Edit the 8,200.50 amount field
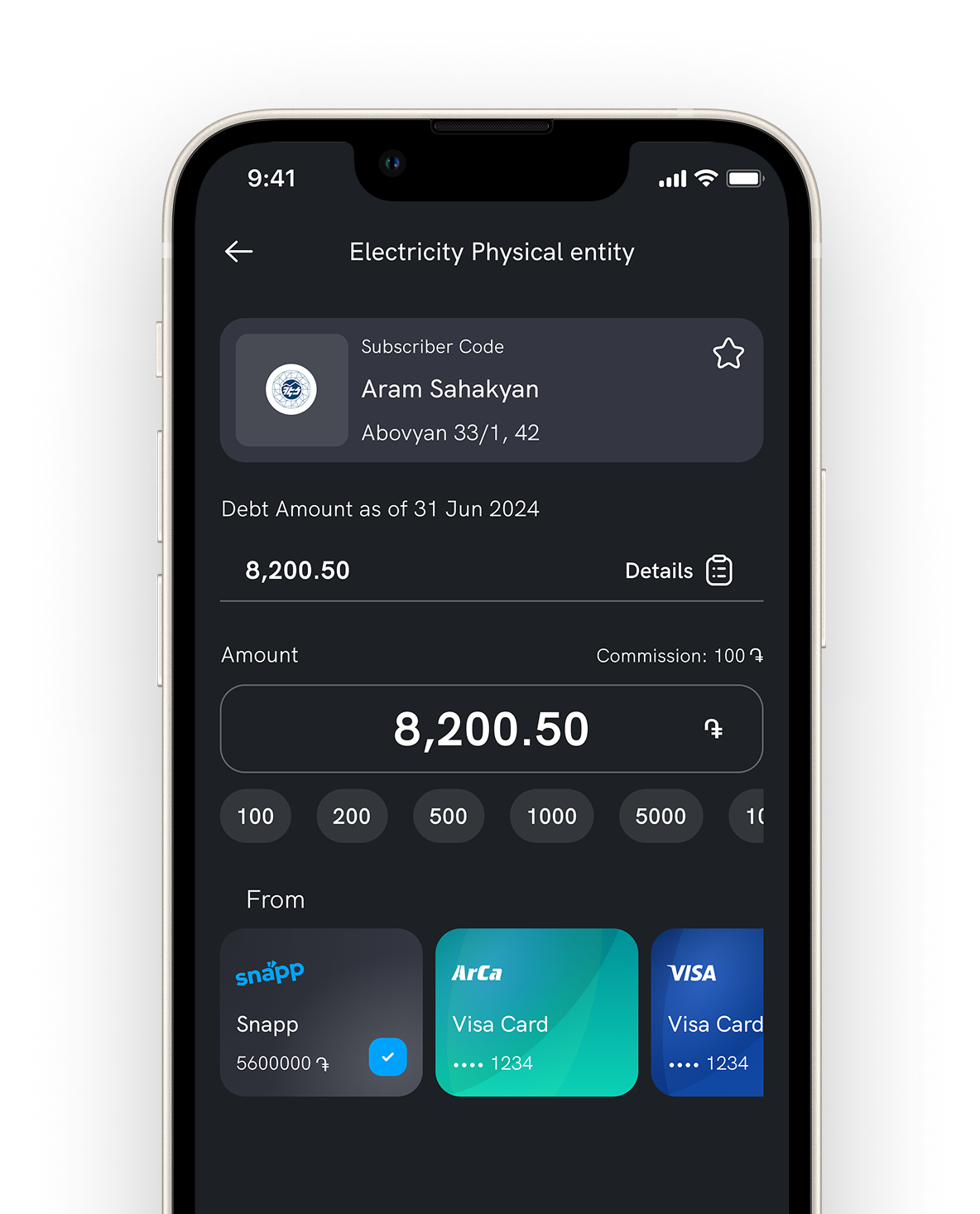980x1214 pixels. point(491,729)
